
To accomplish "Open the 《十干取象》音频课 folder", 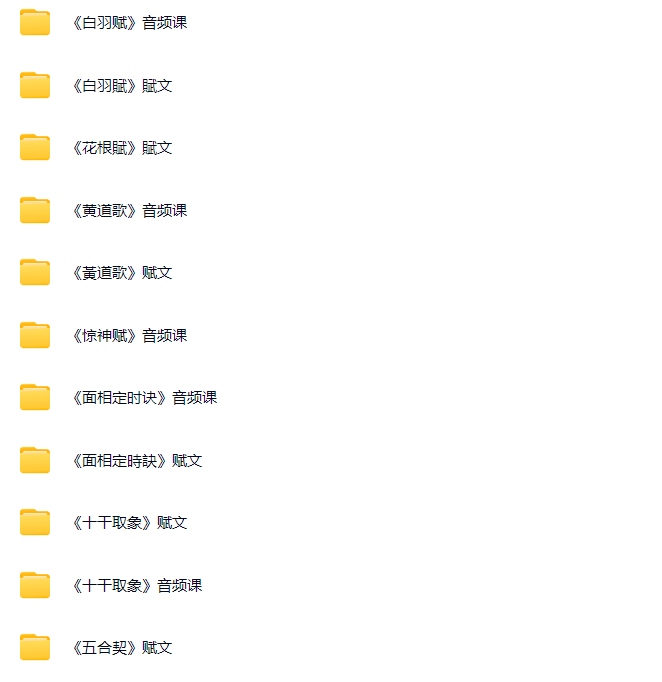I will point(136,586).
